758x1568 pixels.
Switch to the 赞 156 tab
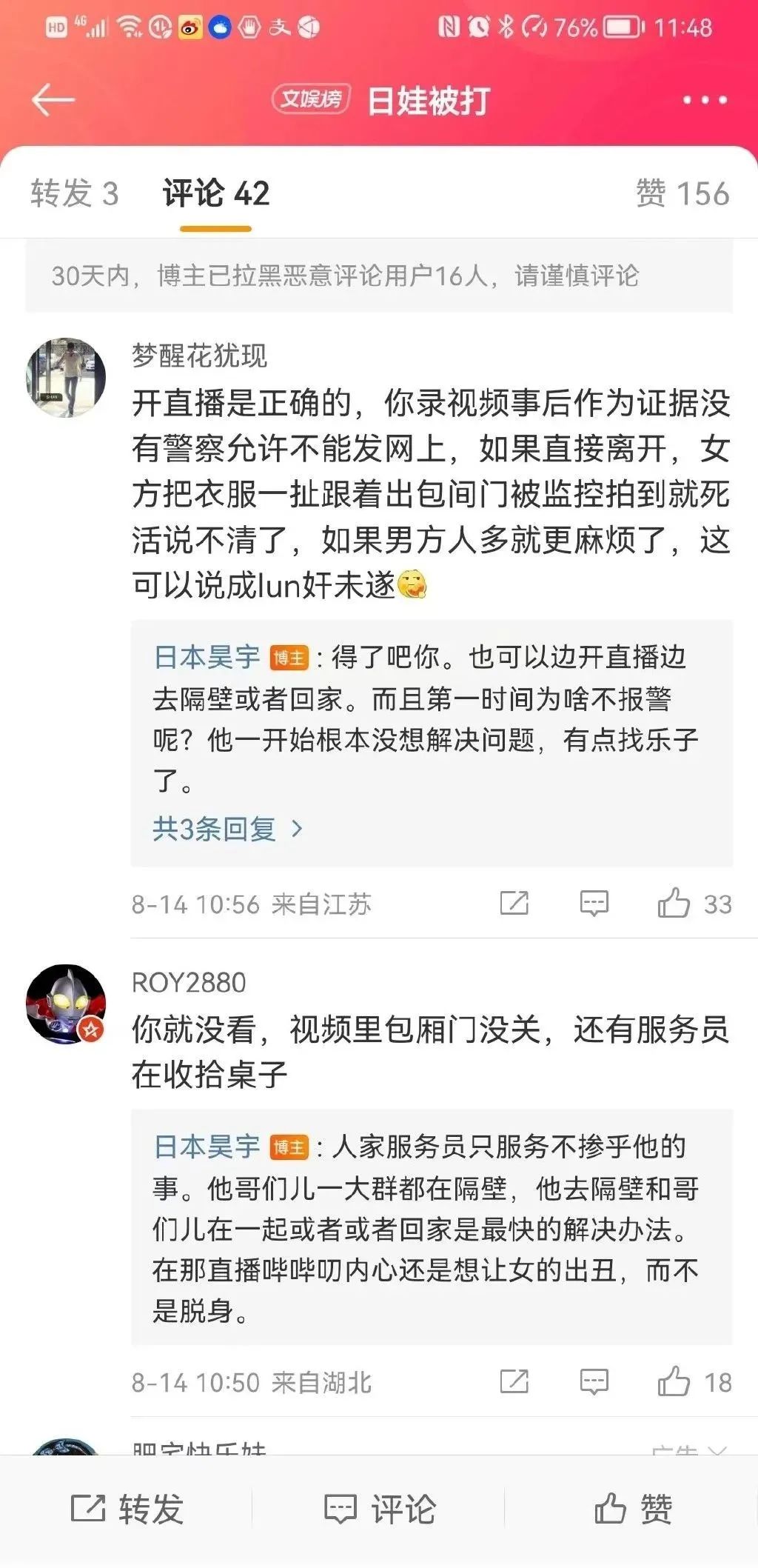682,194
